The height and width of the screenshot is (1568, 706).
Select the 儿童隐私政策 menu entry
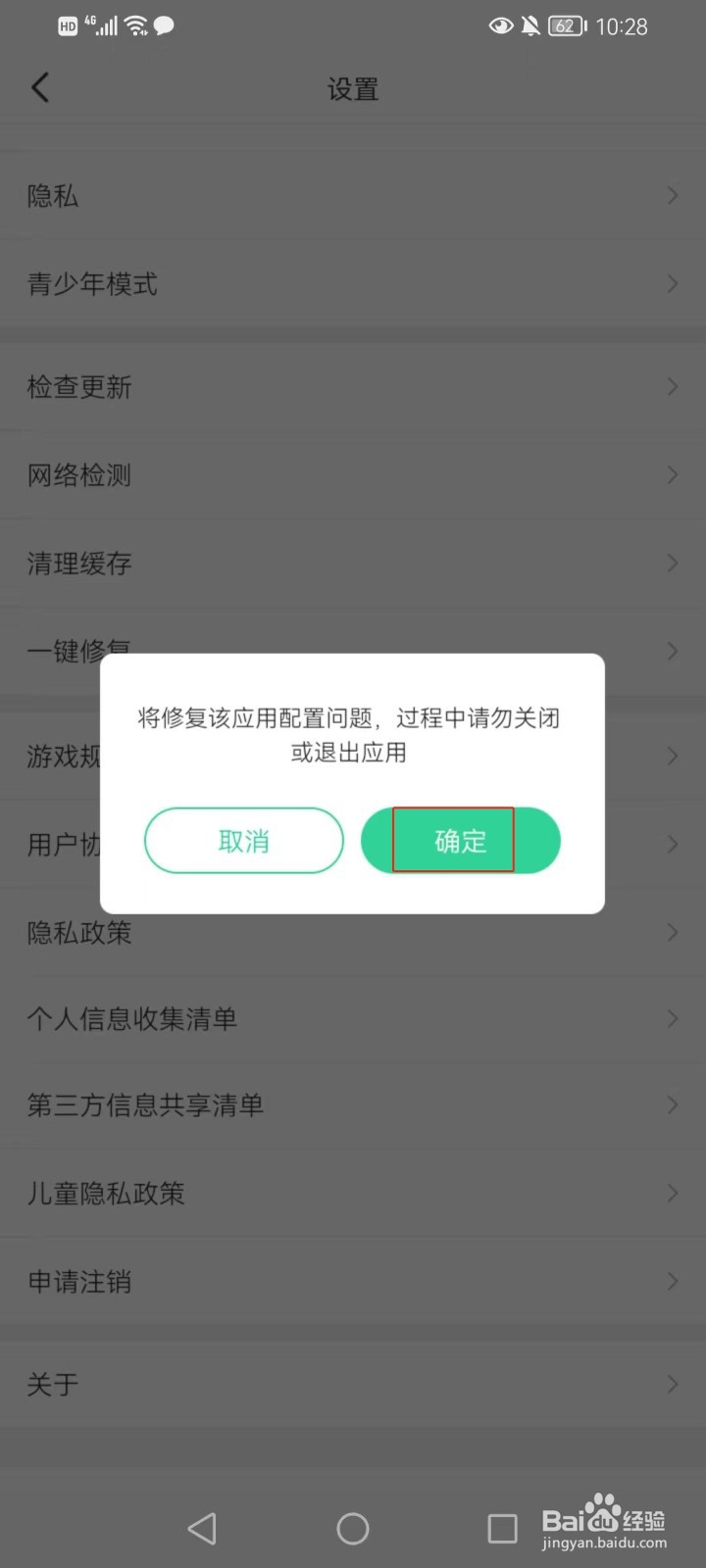point(353,1194)
